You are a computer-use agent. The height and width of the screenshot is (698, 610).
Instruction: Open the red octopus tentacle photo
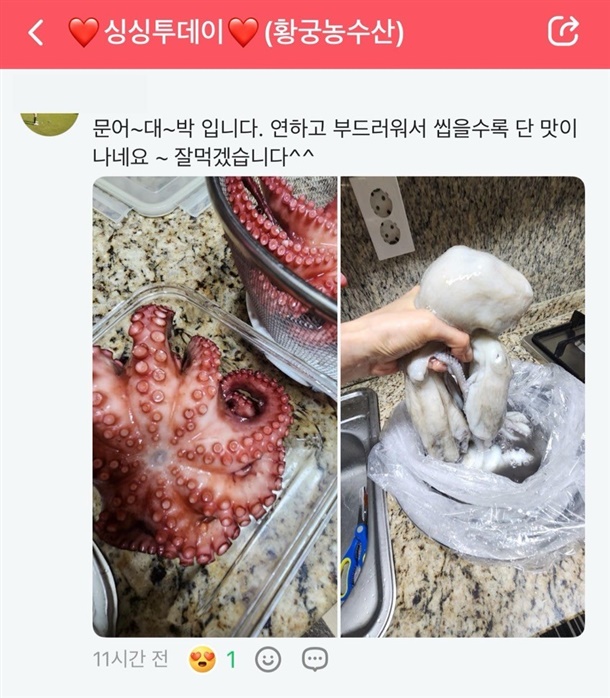point(215,407)
